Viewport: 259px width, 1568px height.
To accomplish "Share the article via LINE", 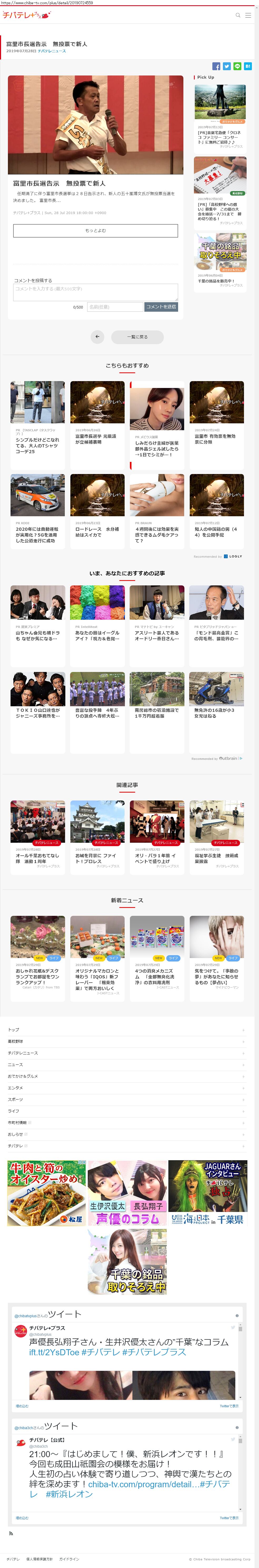I will [237, 66].
